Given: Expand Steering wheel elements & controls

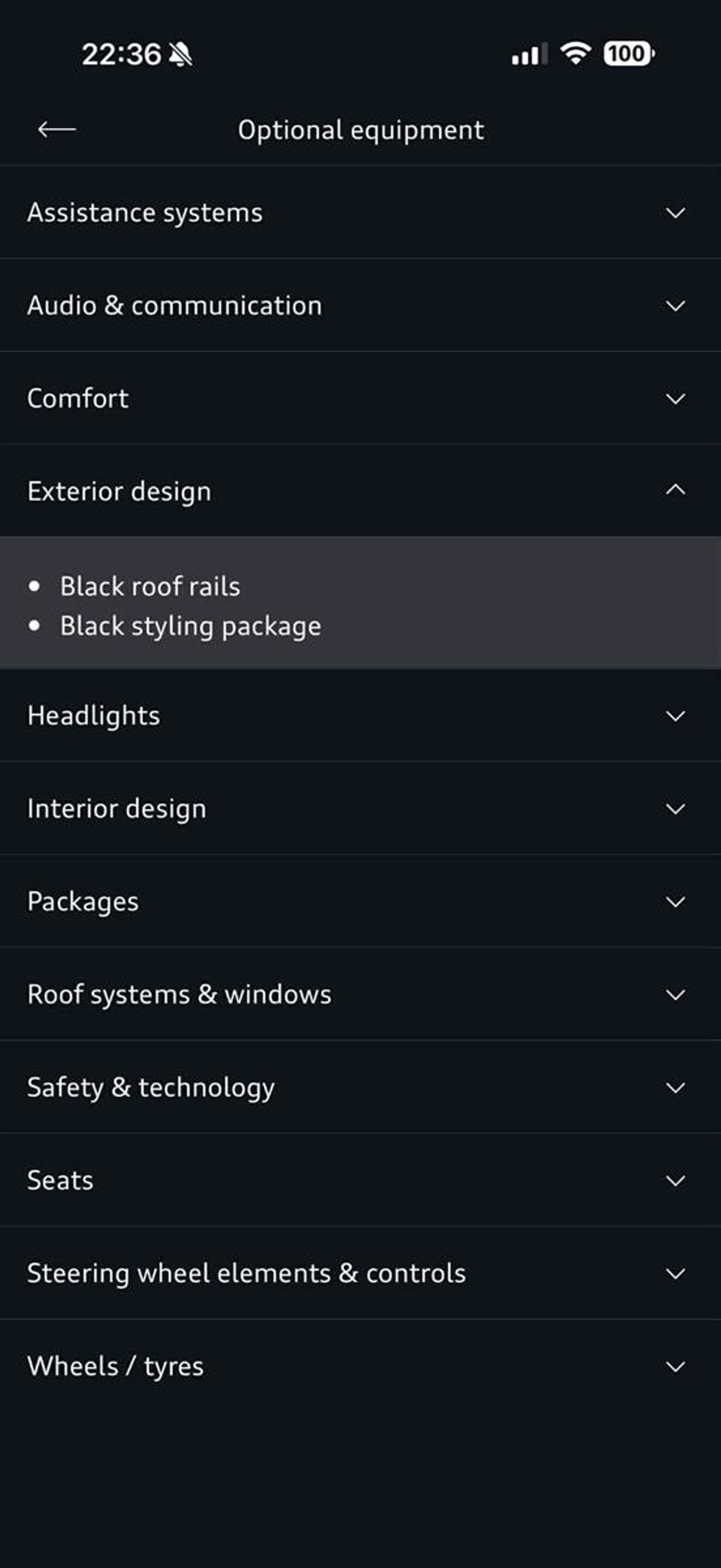Looking at the screenshot, I should point(675,1273).
